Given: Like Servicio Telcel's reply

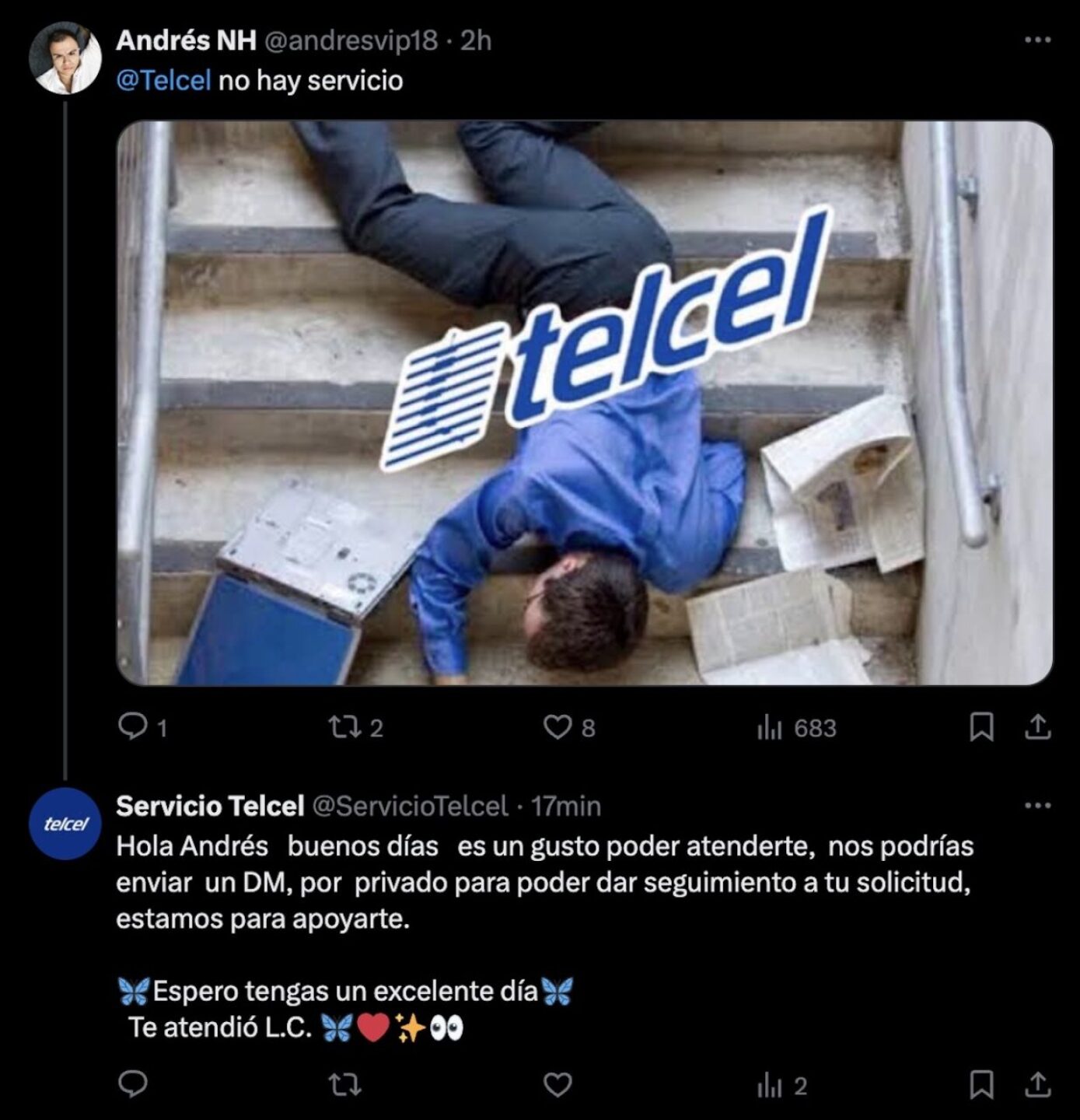Looking at the screenshot, I should tap(557, 1084).
